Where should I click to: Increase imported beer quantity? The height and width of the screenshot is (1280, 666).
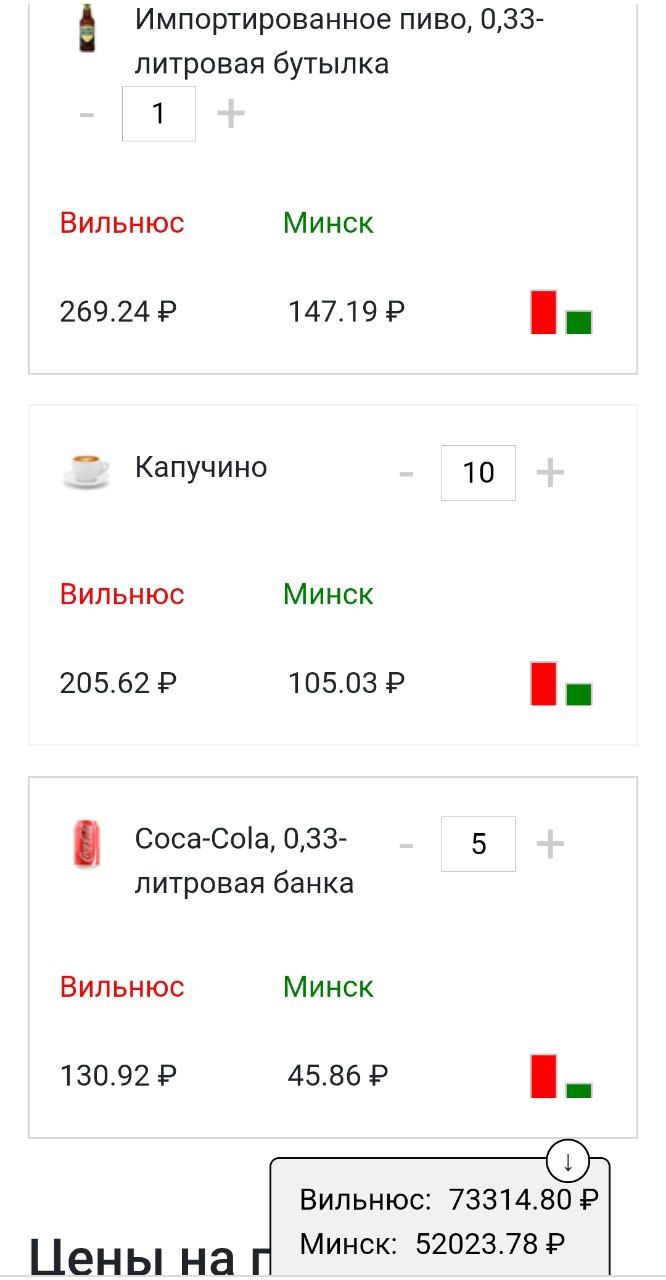[x=231, y=114]
